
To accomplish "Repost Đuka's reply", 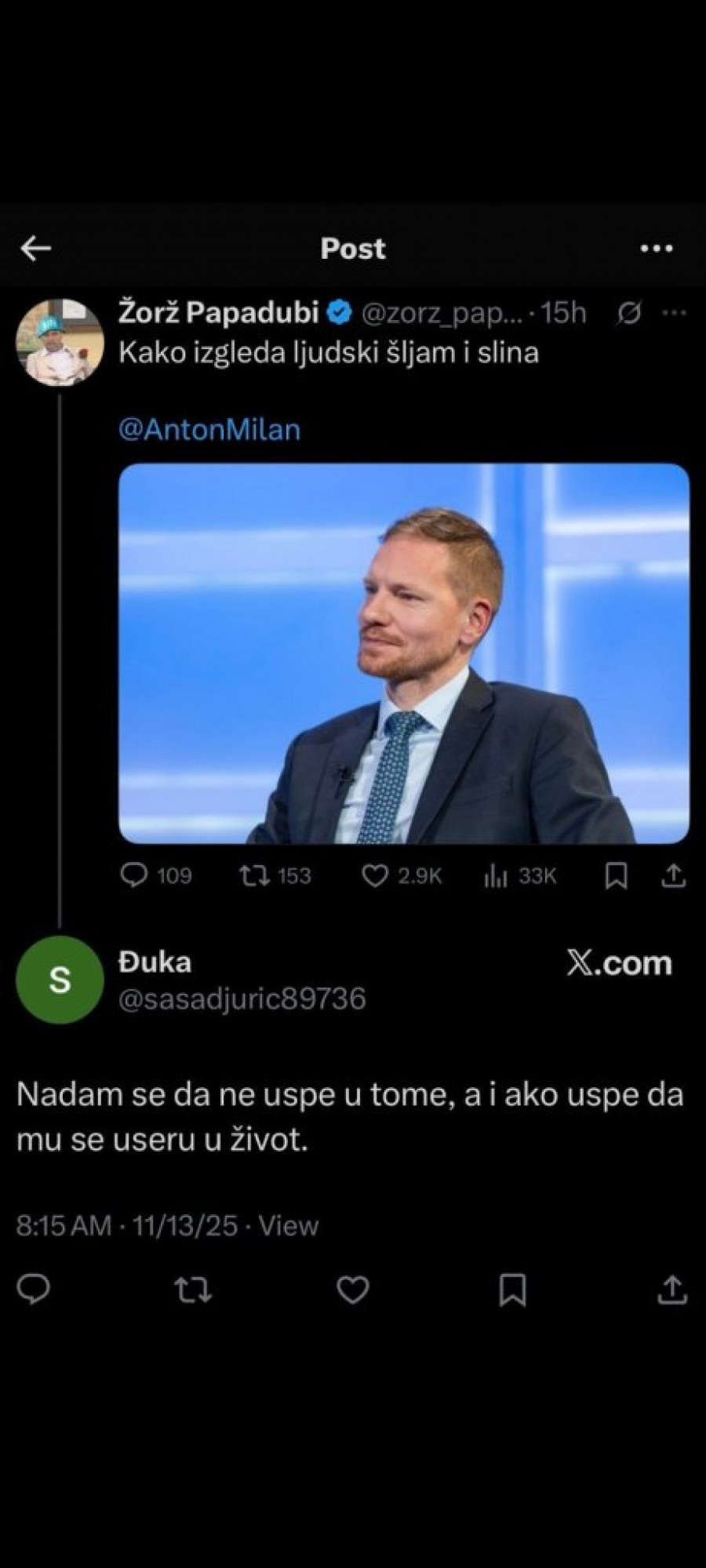I will [x=193, y=1290].
